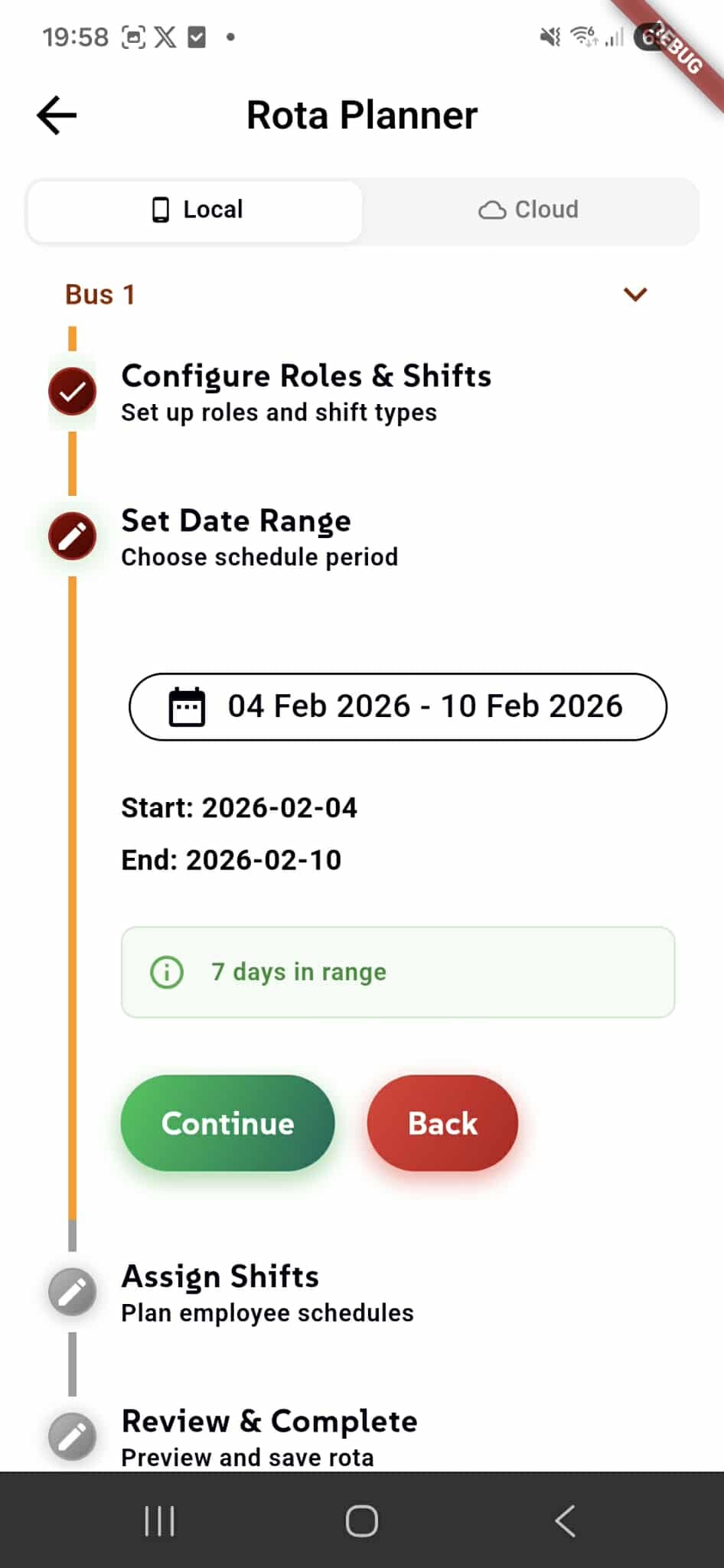Open the date range picker

397,706
